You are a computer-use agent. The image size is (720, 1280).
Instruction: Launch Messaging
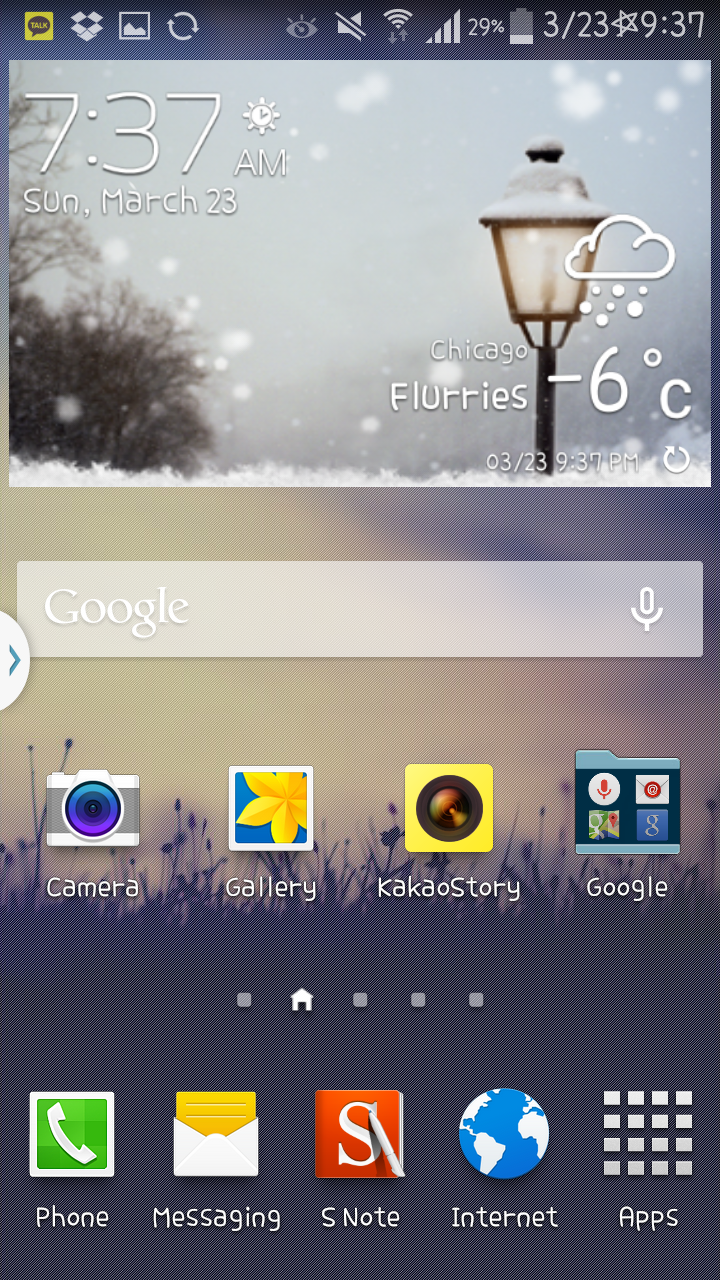click(x=216, y=1134)
